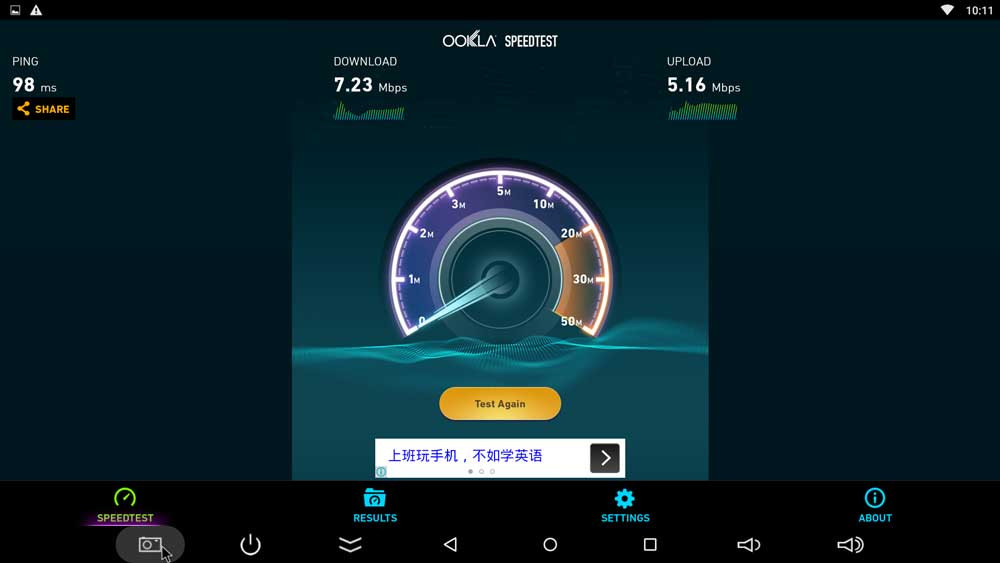The width and height of the screenshot is (1000, 563).
Task: Hide the navigation bar with chevron icon
Action: tap(350, 545)
